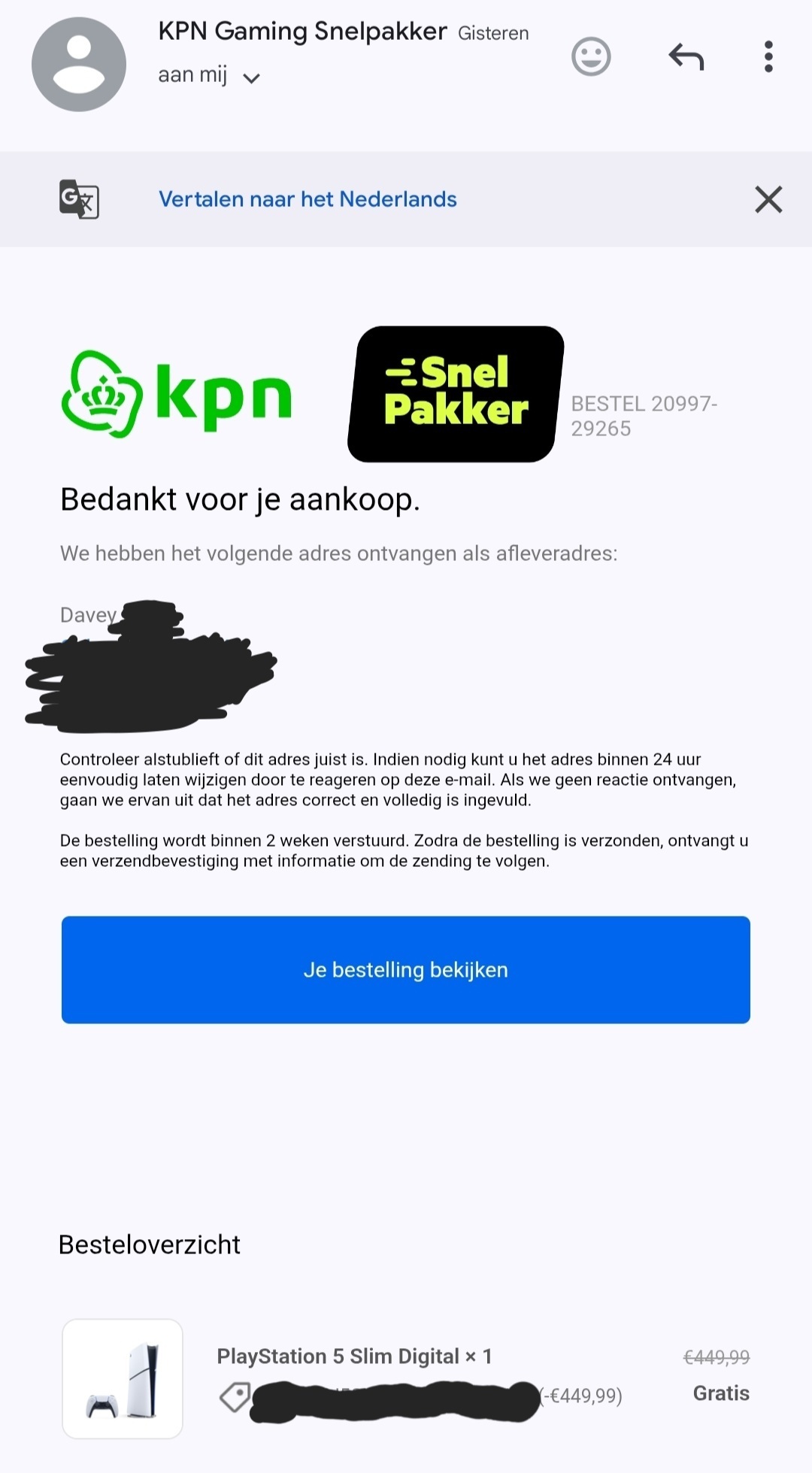This screenshot has width=812, height=1473.
Task: Tap 'Je bestelling bekijken' button
Action: (x=406, y=969)
